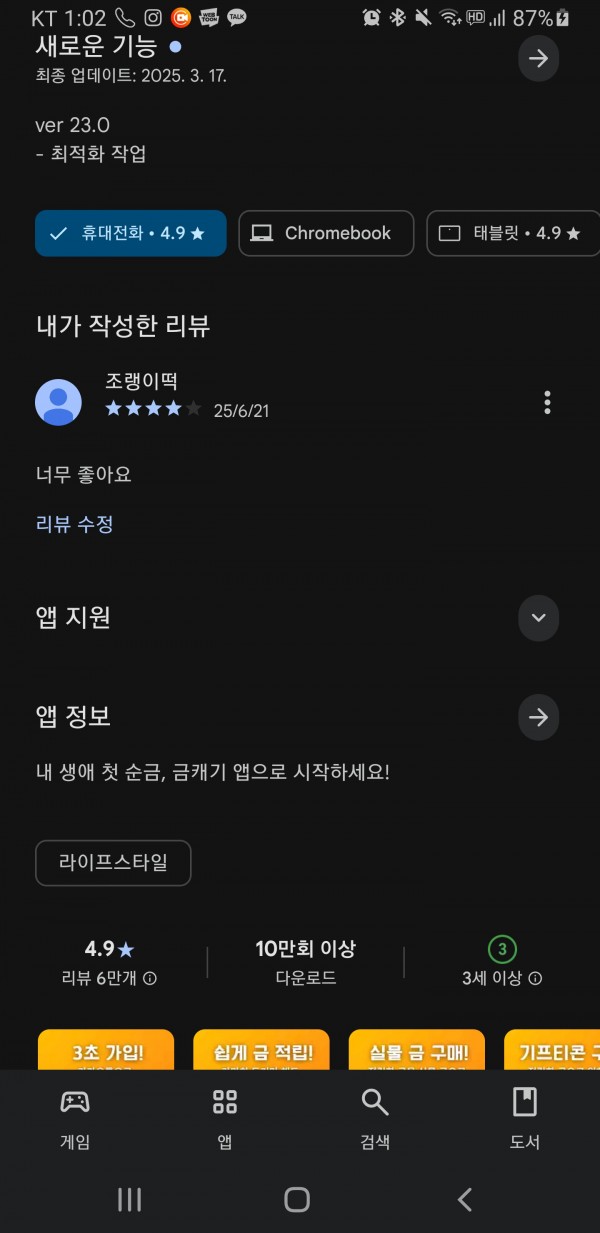
Task: Open the 실물 금 구매 screenshot
Action: [x=417, y=1050]
